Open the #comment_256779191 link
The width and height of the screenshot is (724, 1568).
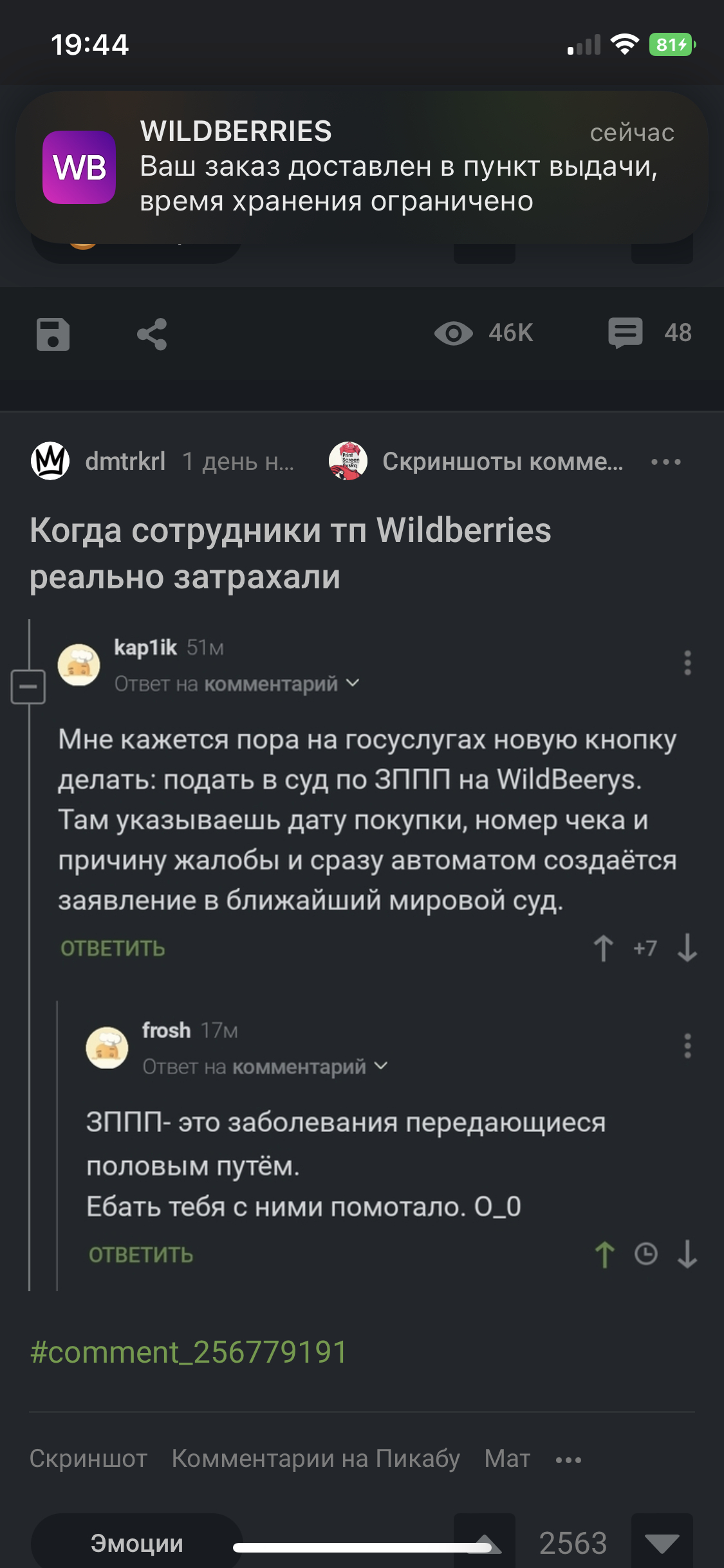pyautogui.click(x=189, y=1352)
